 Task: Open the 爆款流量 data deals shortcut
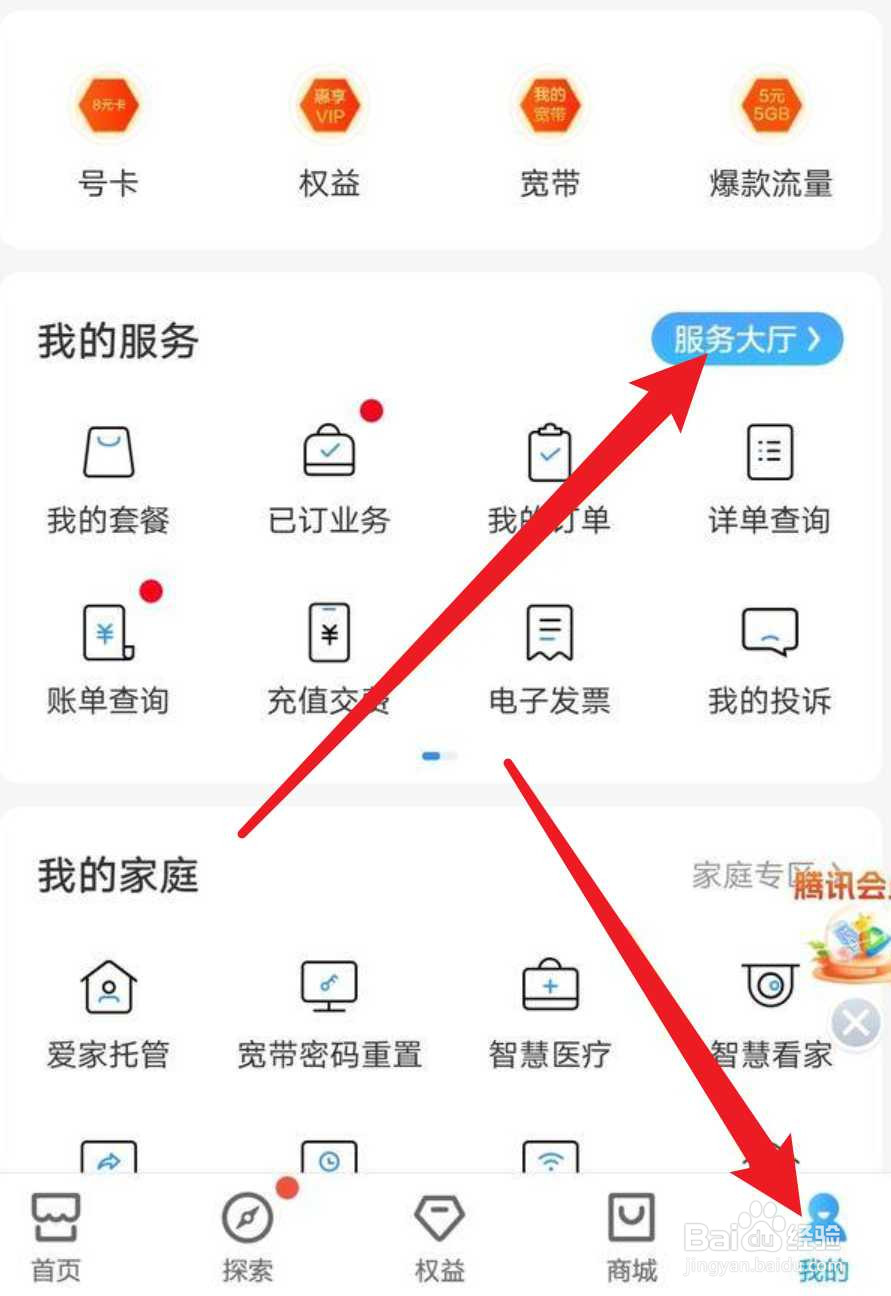(x=768, y=135)
